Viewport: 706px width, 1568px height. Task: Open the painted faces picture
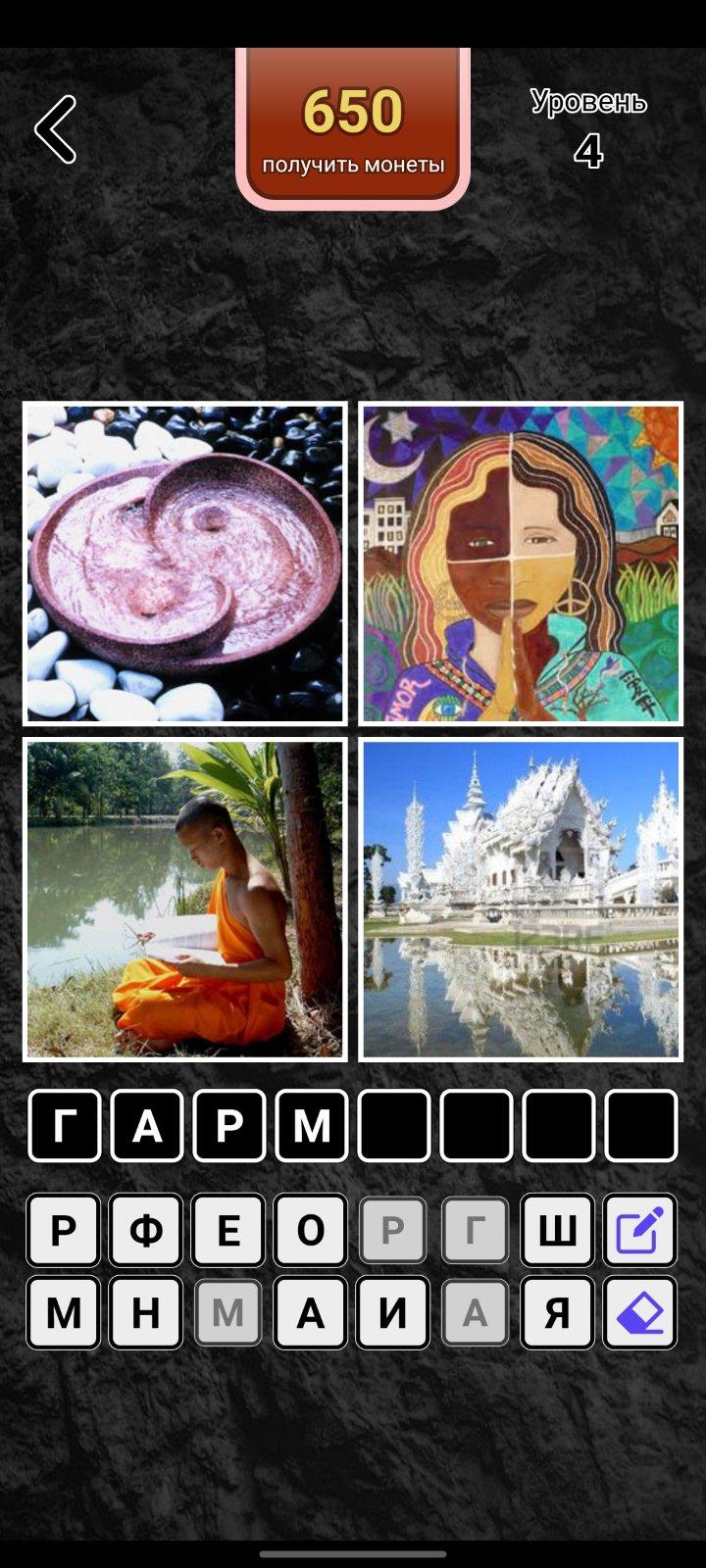[521, 563]
